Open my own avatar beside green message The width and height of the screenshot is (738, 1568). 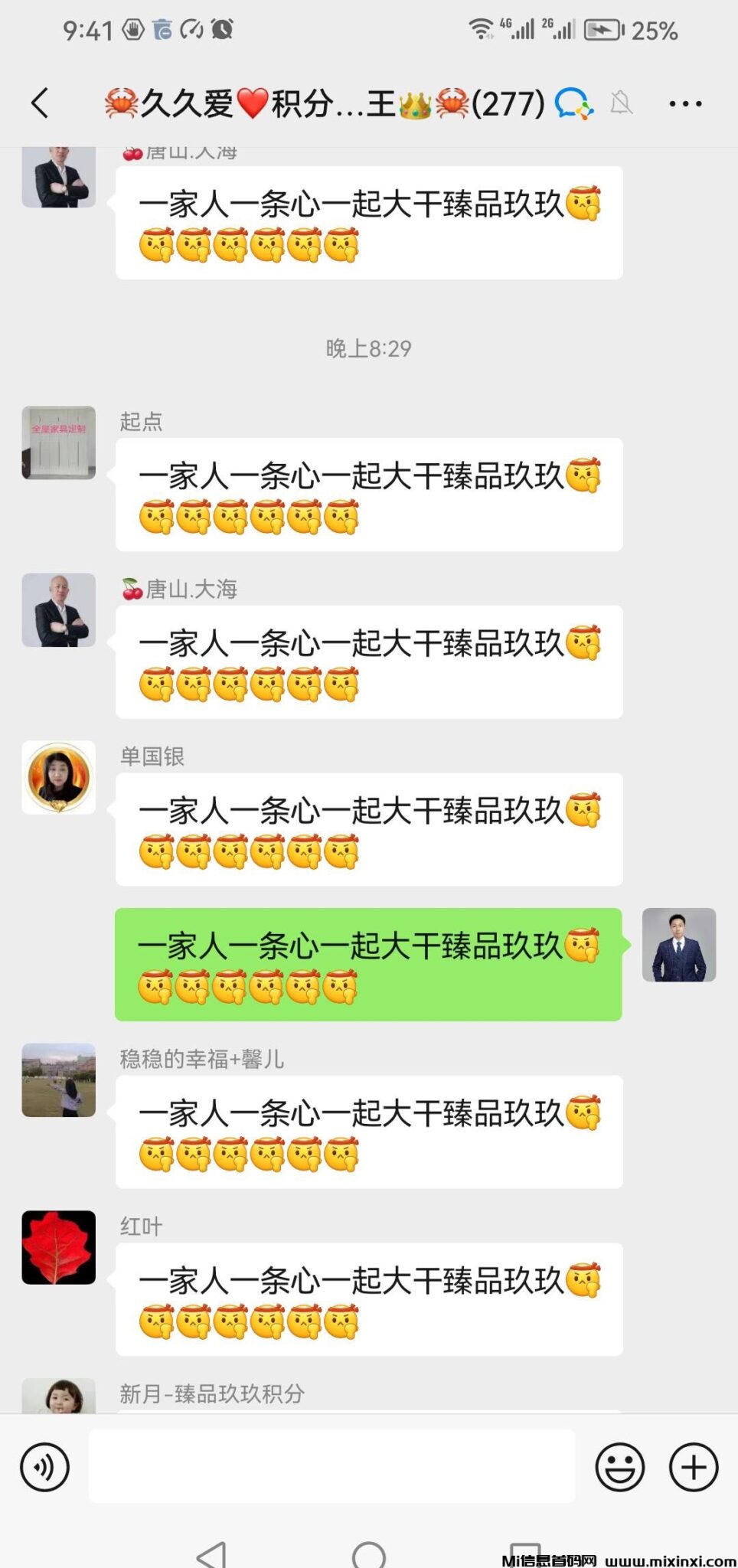[678, 945]
